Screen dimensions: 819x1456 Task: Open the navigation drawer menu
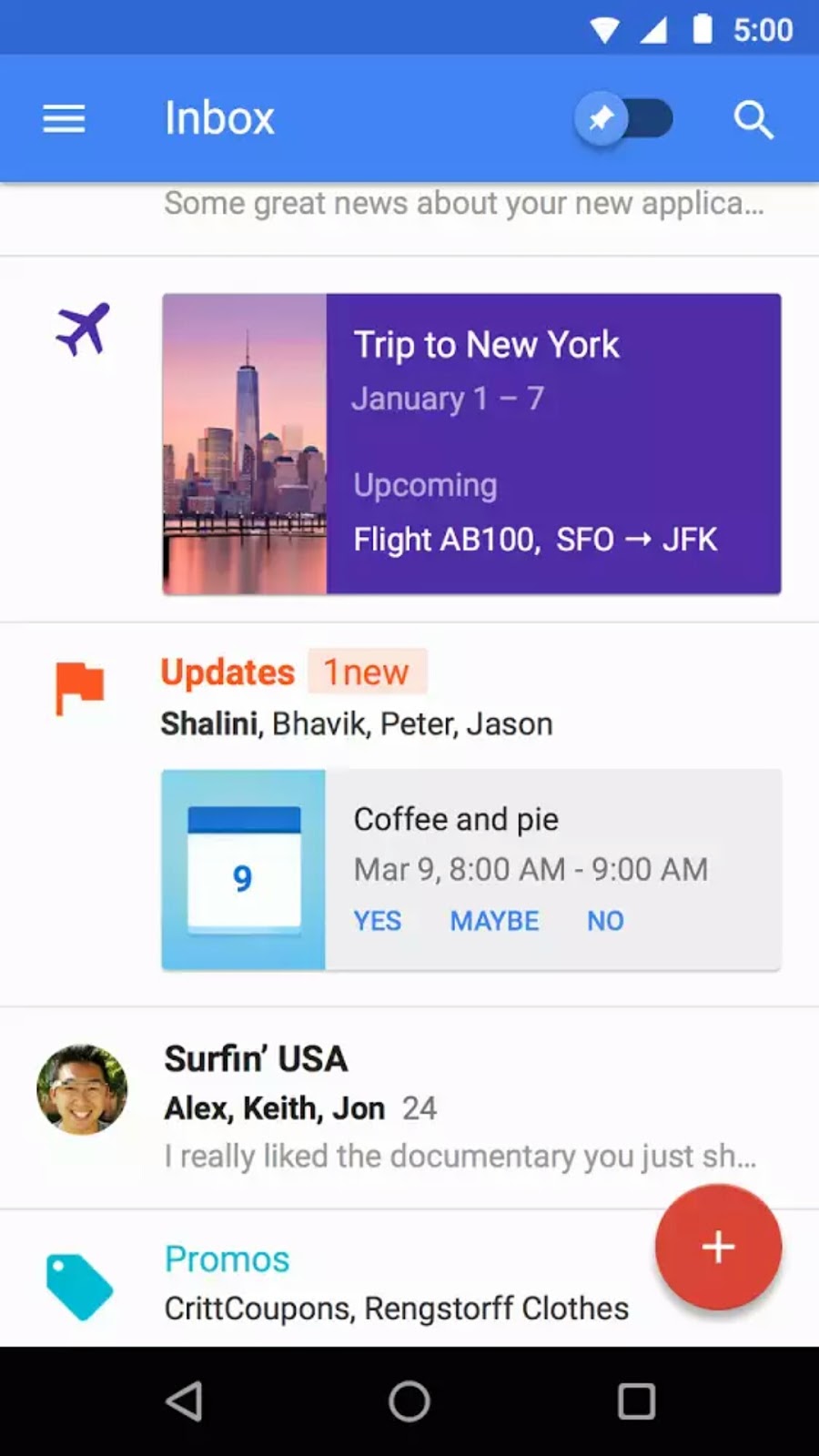(x=63, y=118)
